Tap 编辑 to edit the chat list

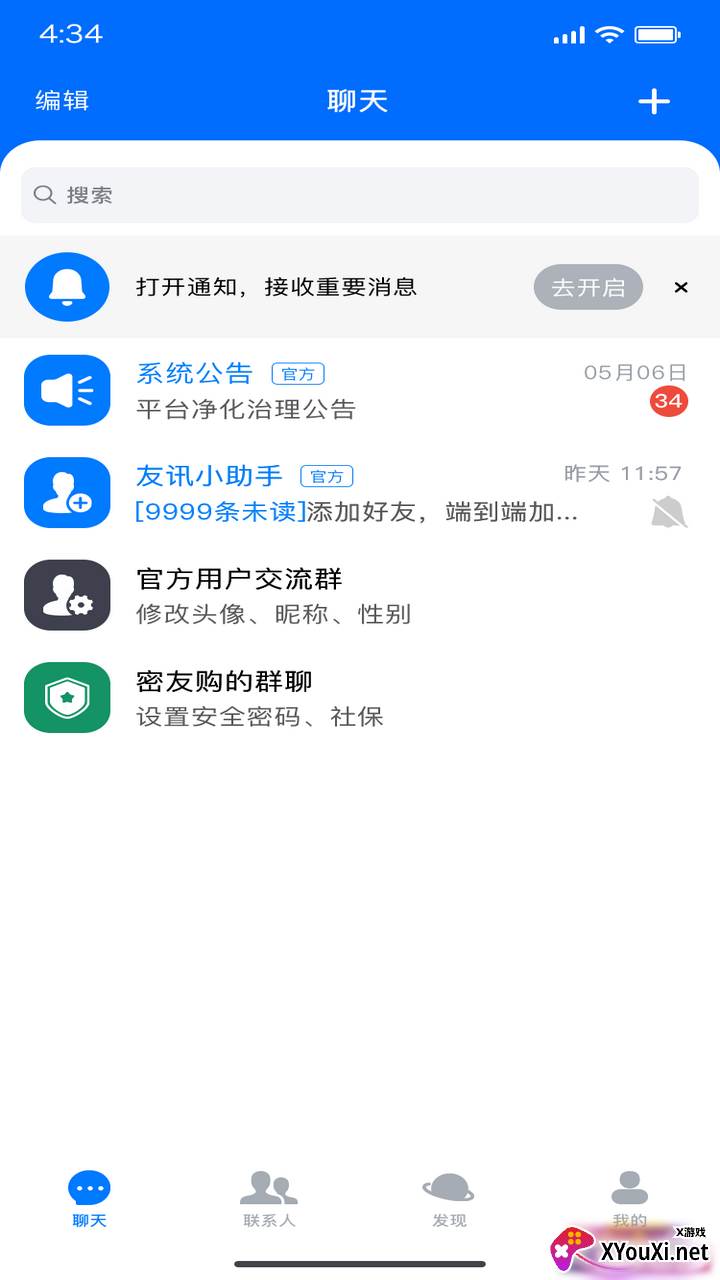[x=60, y=101]
